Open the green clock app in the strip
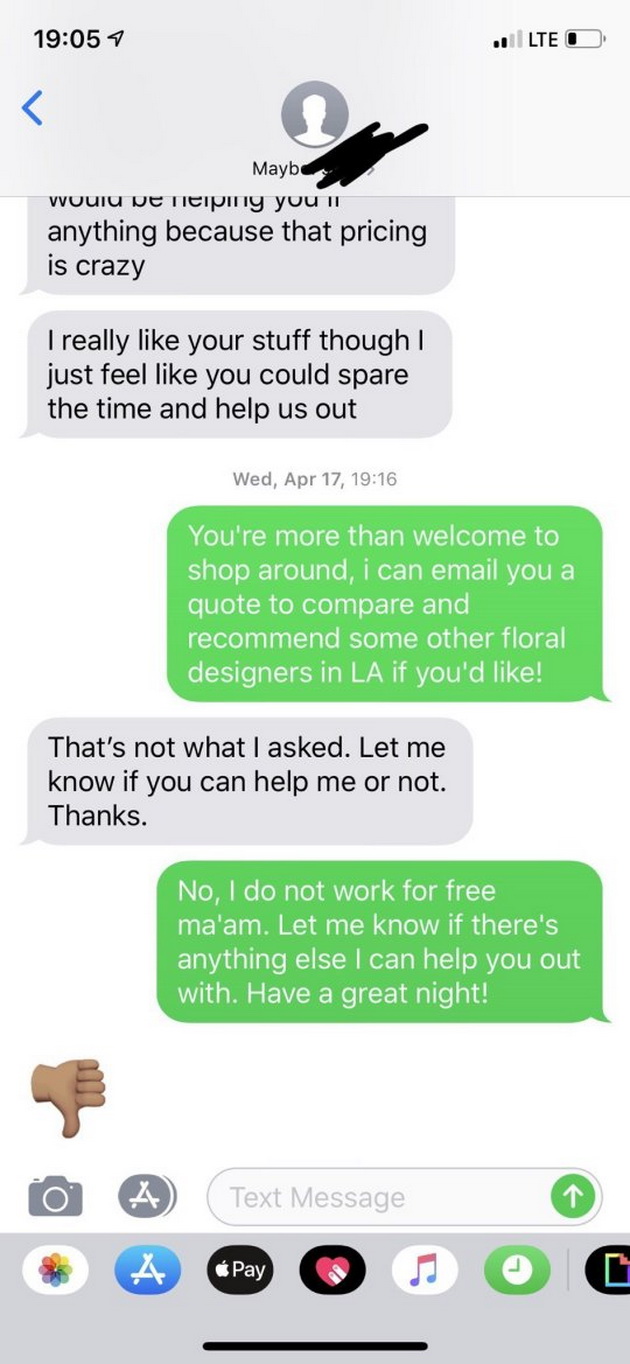 (x=516, y=1268)
